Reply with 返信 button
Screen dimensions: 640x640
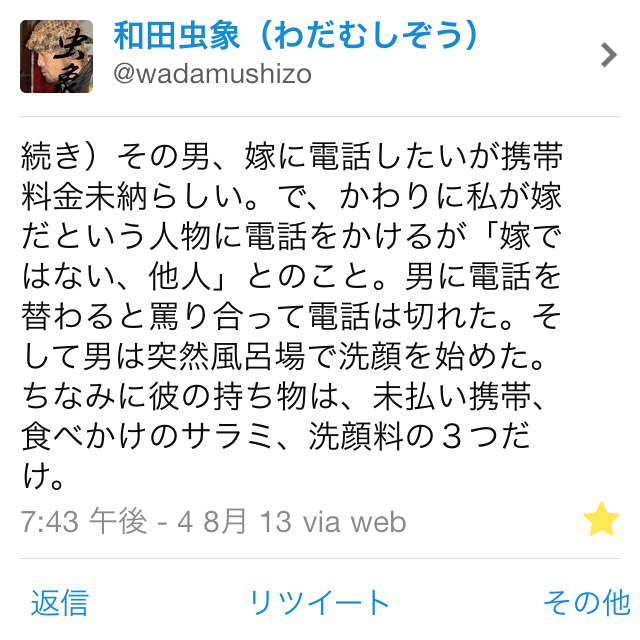(x=59, y=602)
